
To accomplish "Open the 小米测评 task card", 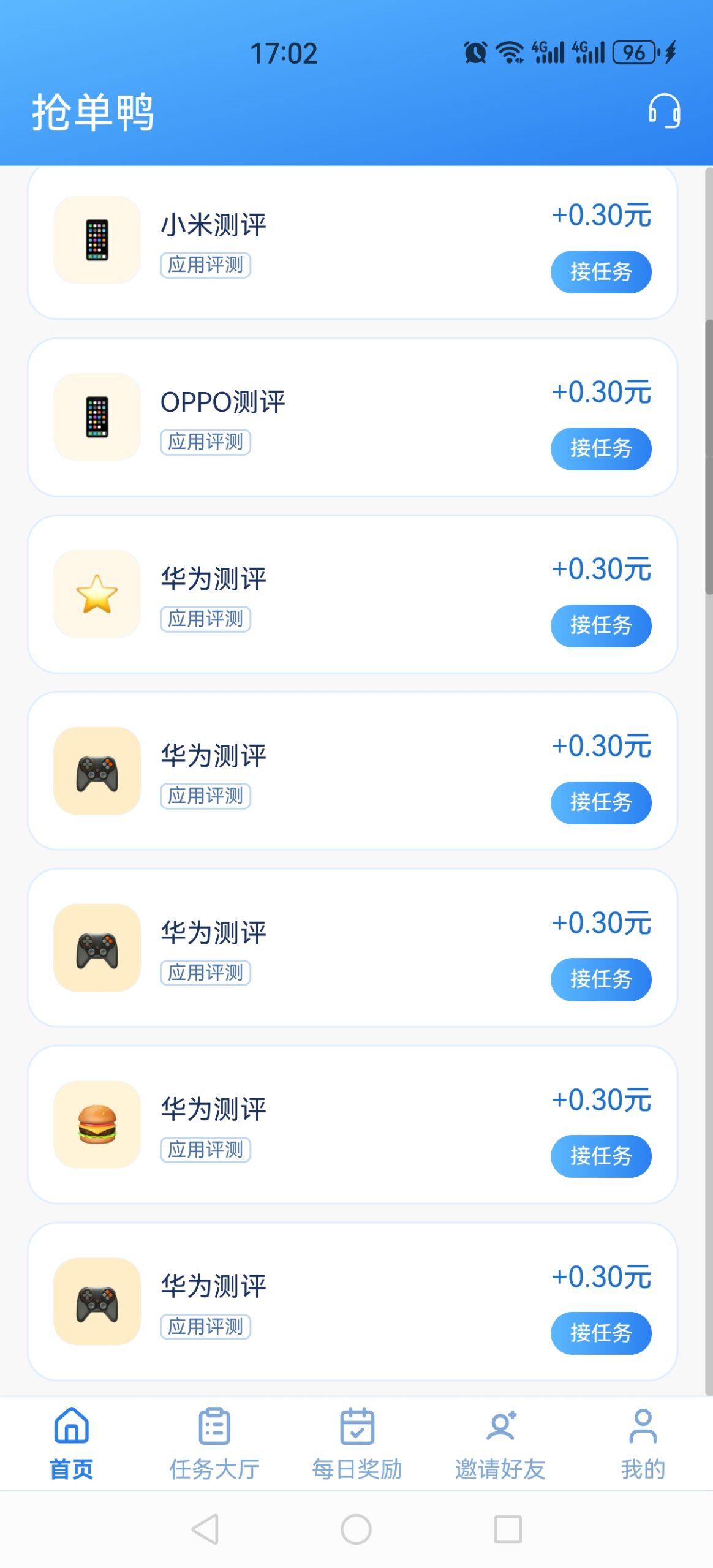I will coord(352,241).
